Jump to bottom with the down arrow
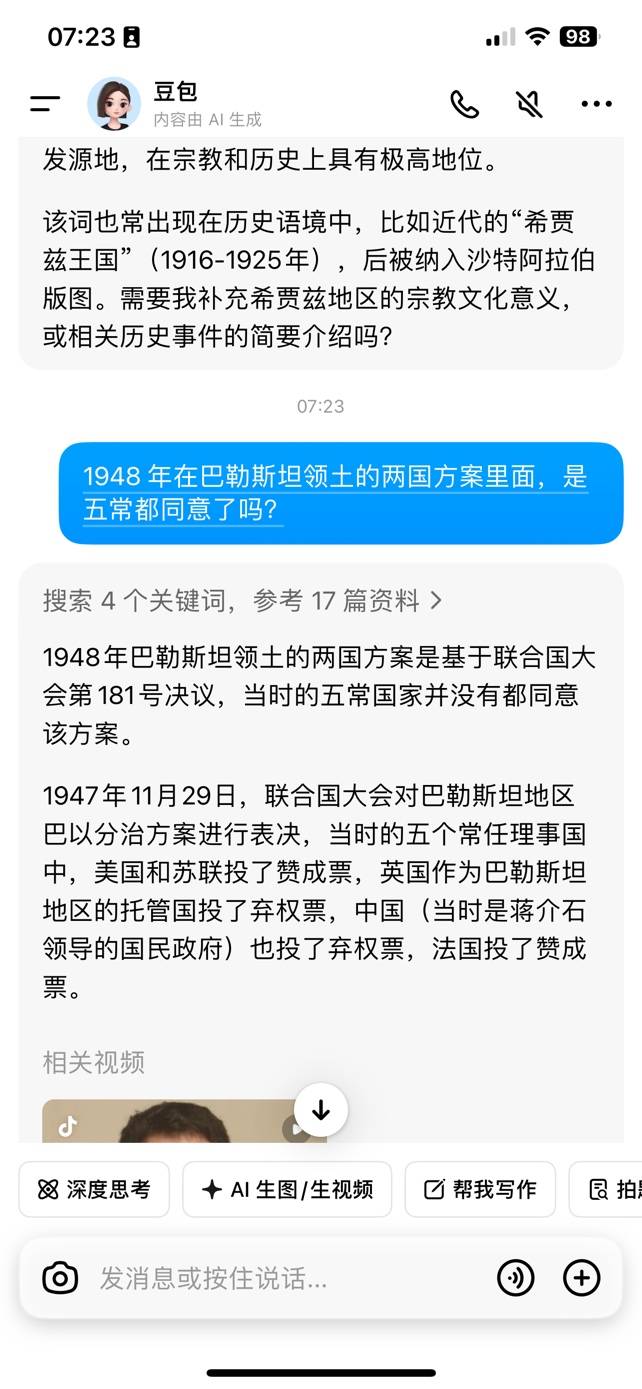This screenshot has height=1389, width=642. click(x=321, y=1110)
